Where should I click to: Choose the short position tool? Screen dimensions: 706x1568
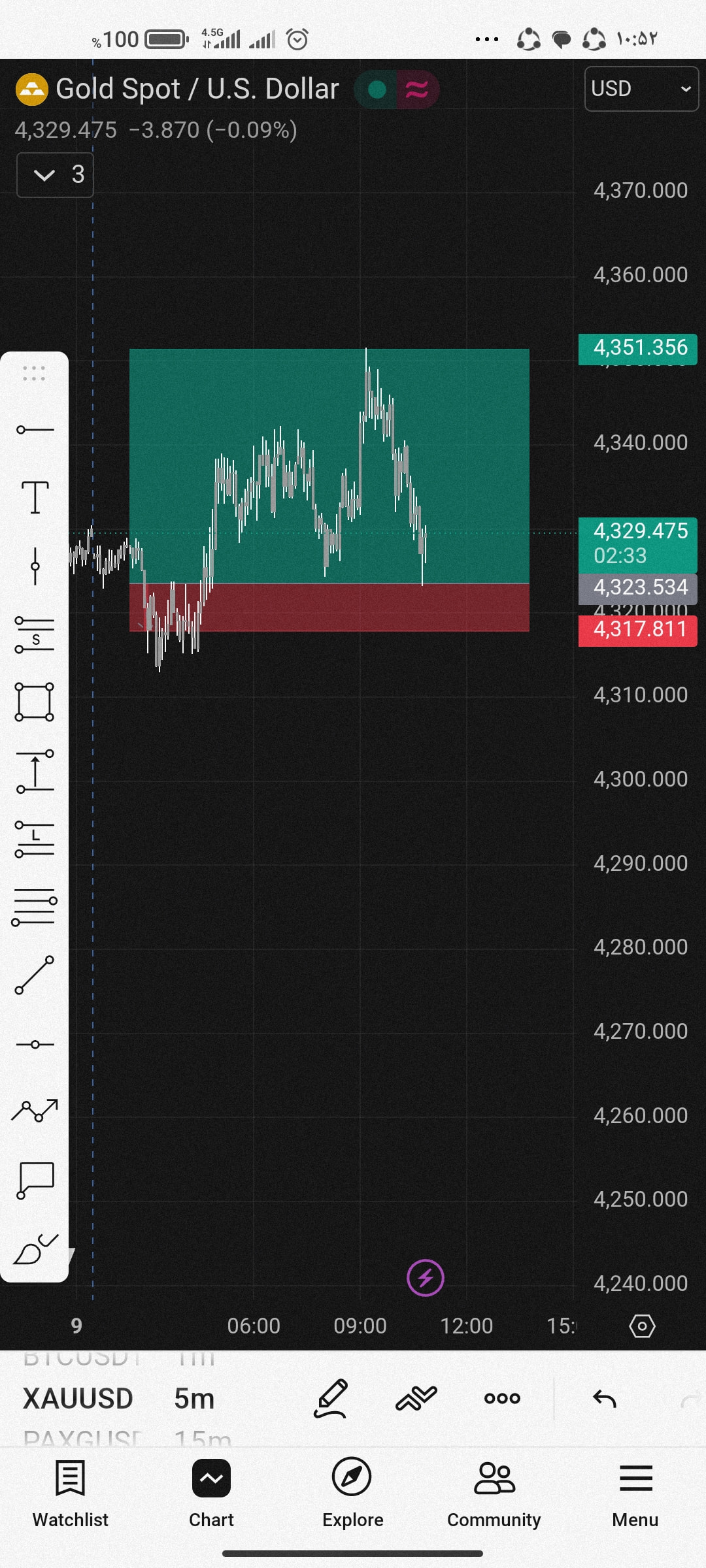coord(35,635)
